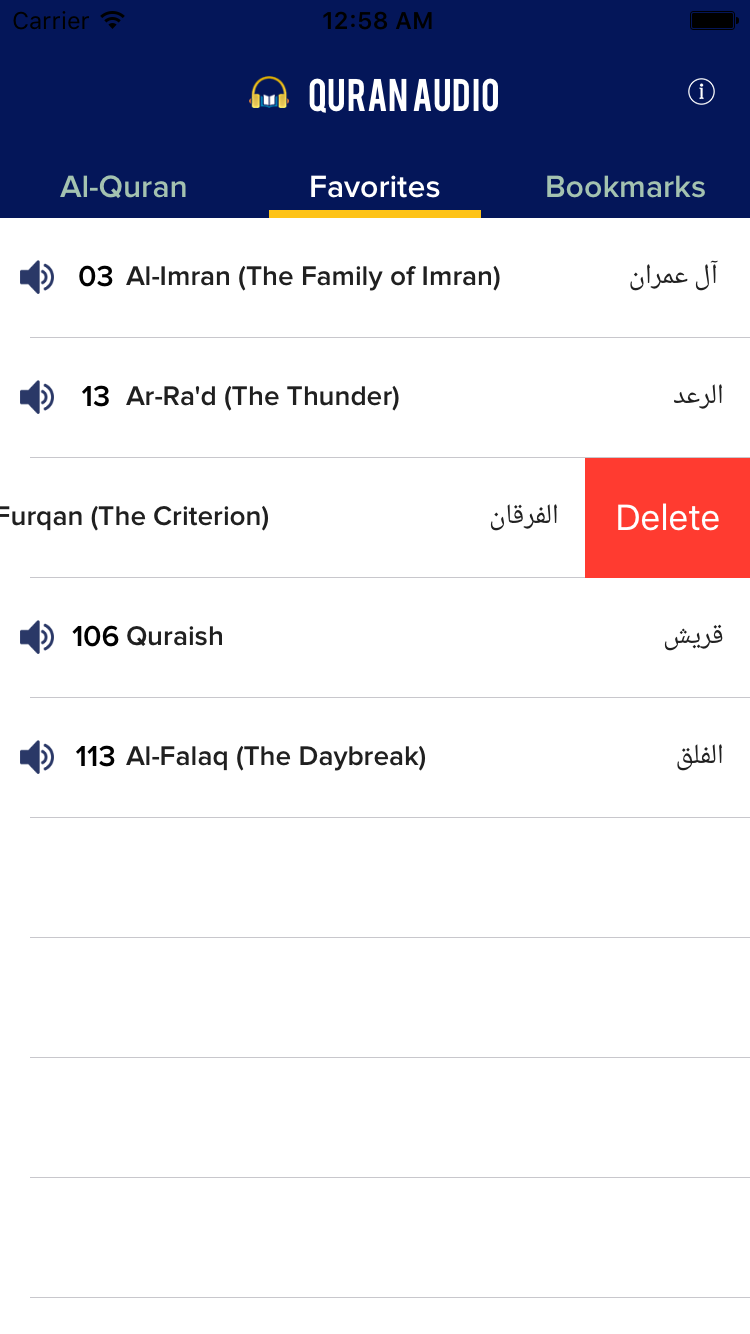The width and height of the screenshot is (750, 1334).
Task: Open surah 106 Quraish
Action: [x=375, y=638]
